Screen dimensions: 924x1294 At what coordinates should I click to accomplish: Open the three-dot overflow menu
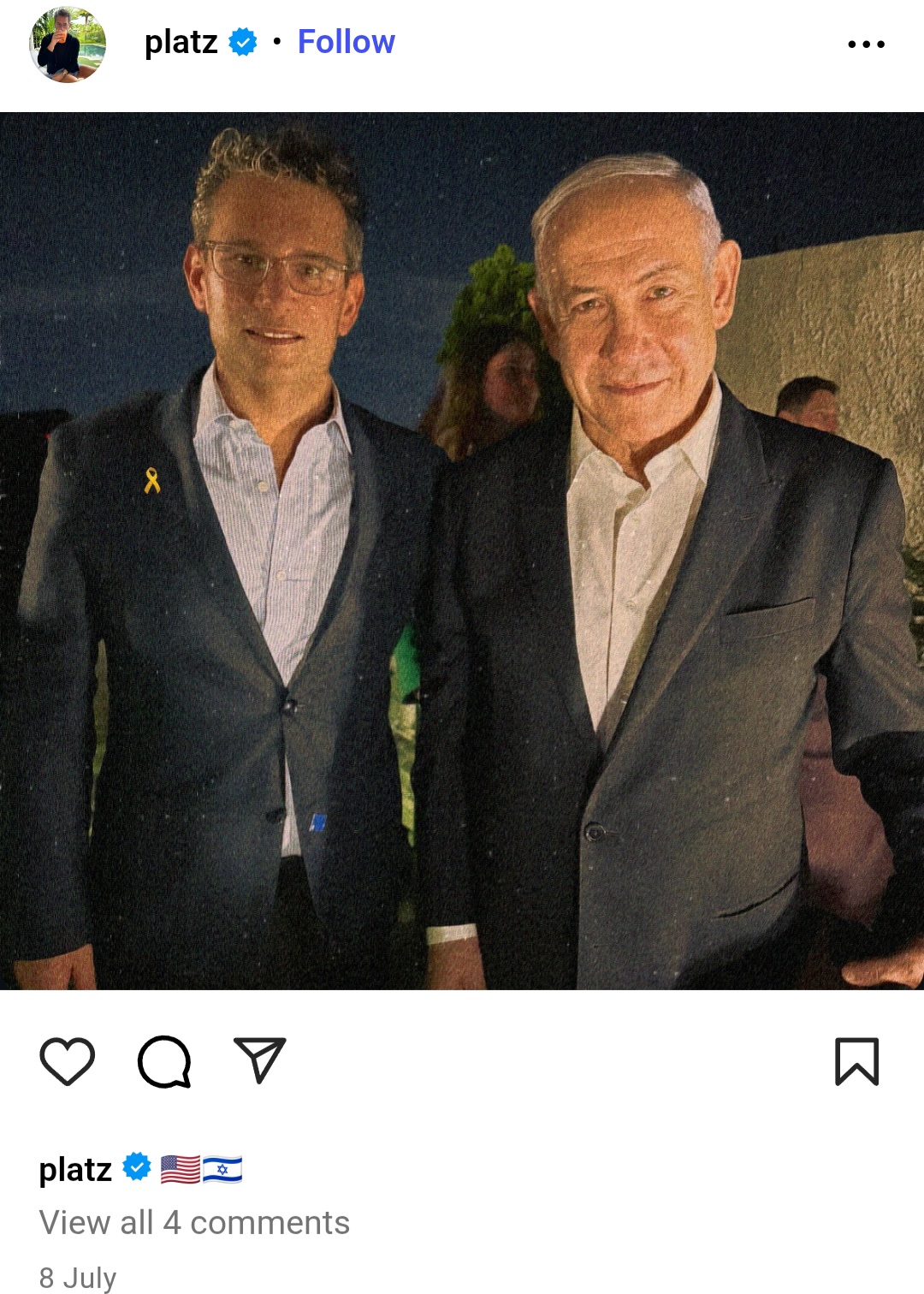[x=866, y=44]
